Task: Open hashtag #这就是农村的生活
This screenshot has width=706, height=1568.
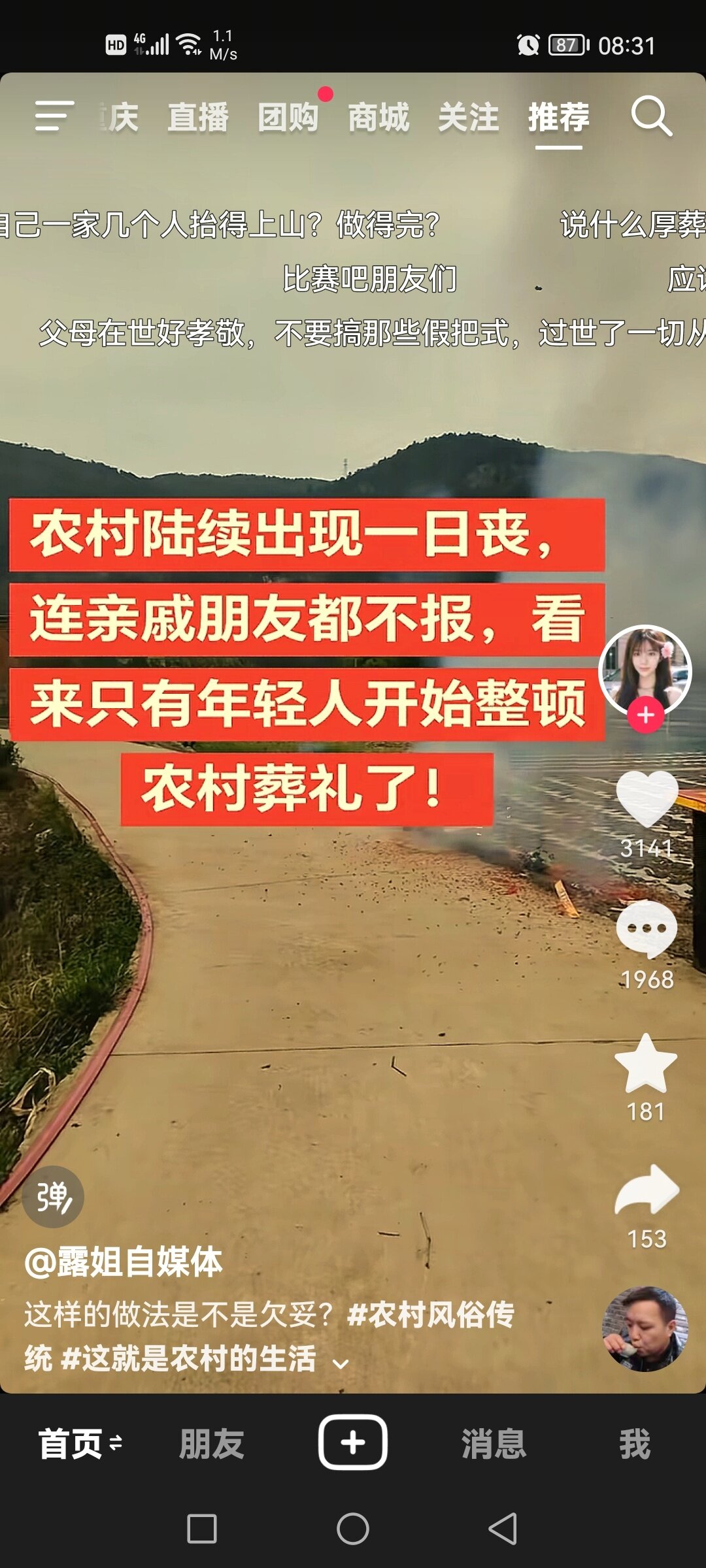Action: 188,1359
